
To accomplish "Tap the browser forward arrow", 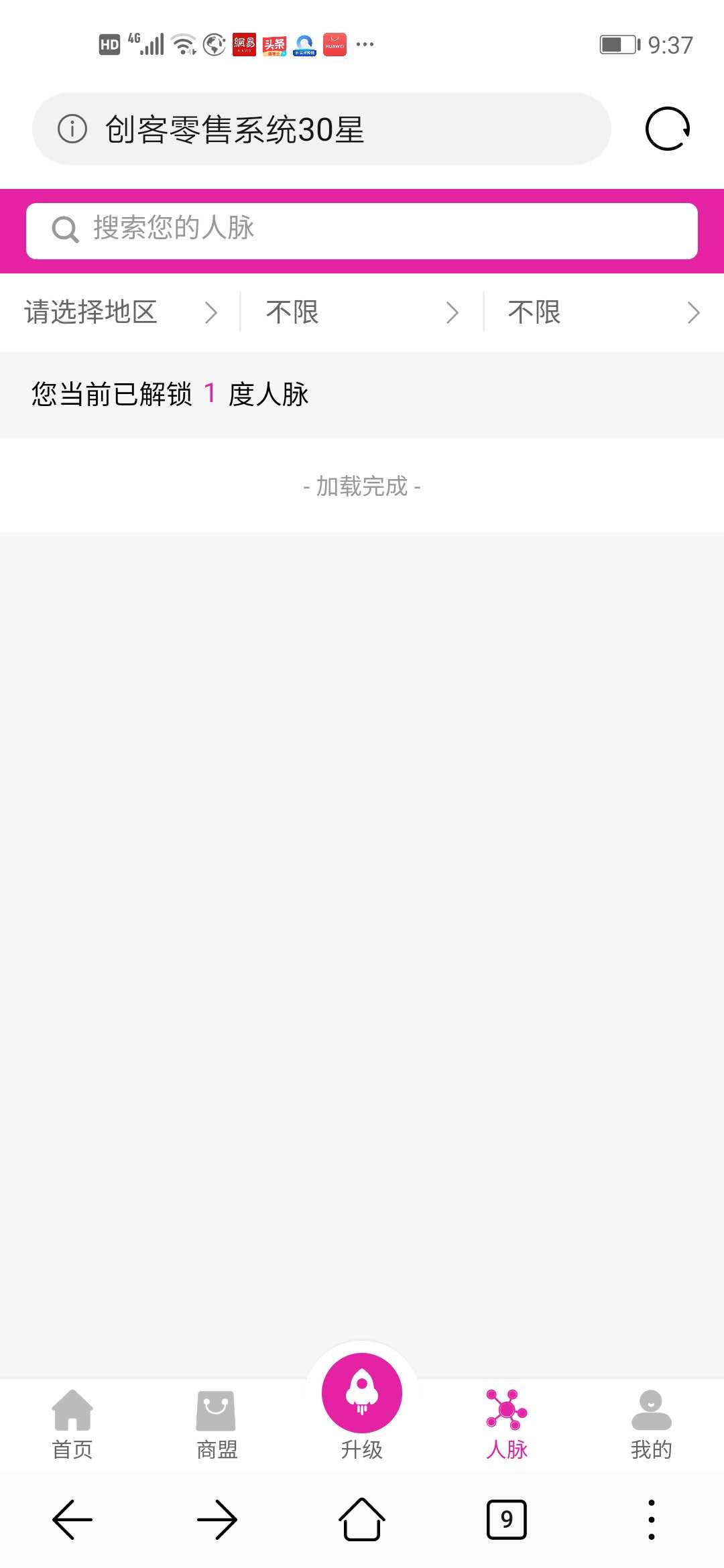I will pyautogui.click(x=217, y=1519).
